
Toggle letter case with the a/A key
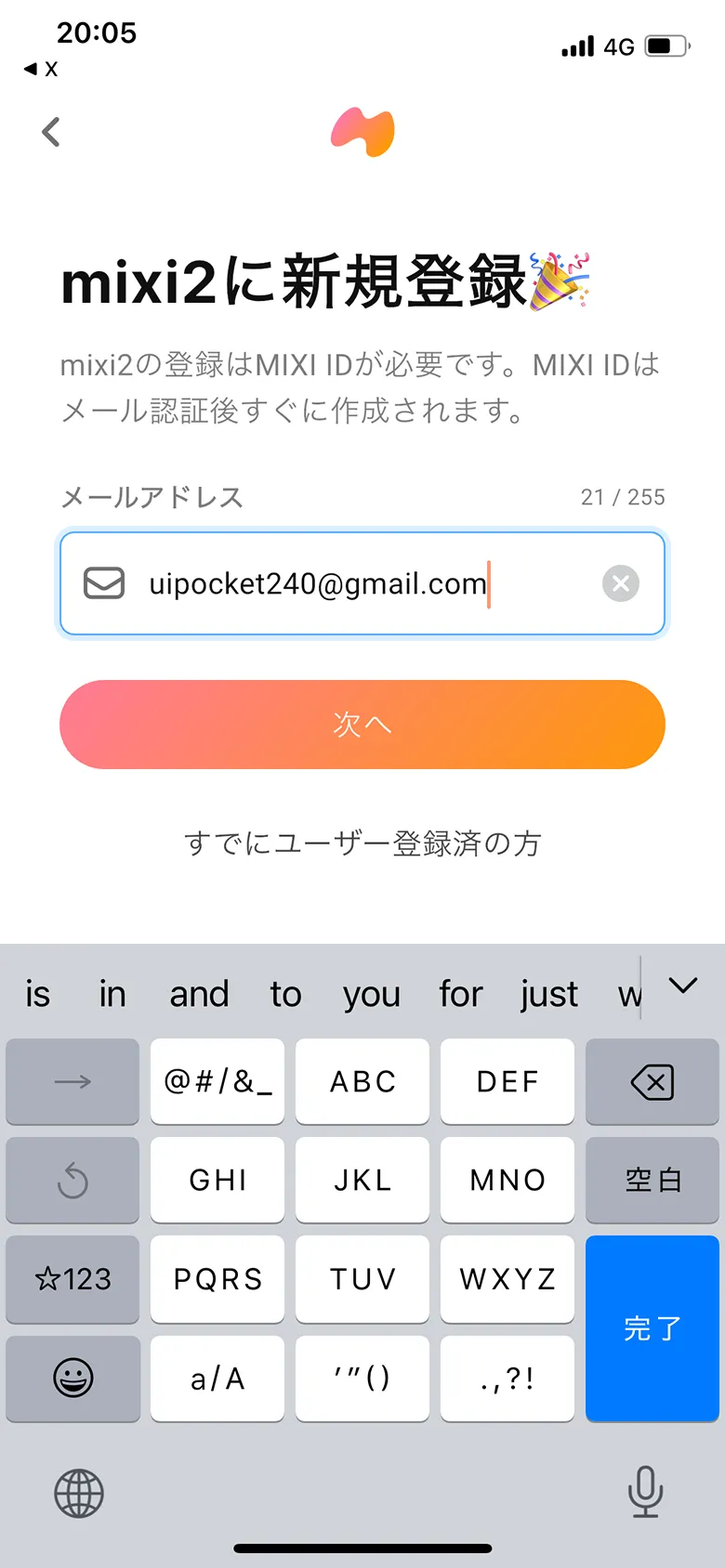pyautogui.click(x=217, y=1379)
